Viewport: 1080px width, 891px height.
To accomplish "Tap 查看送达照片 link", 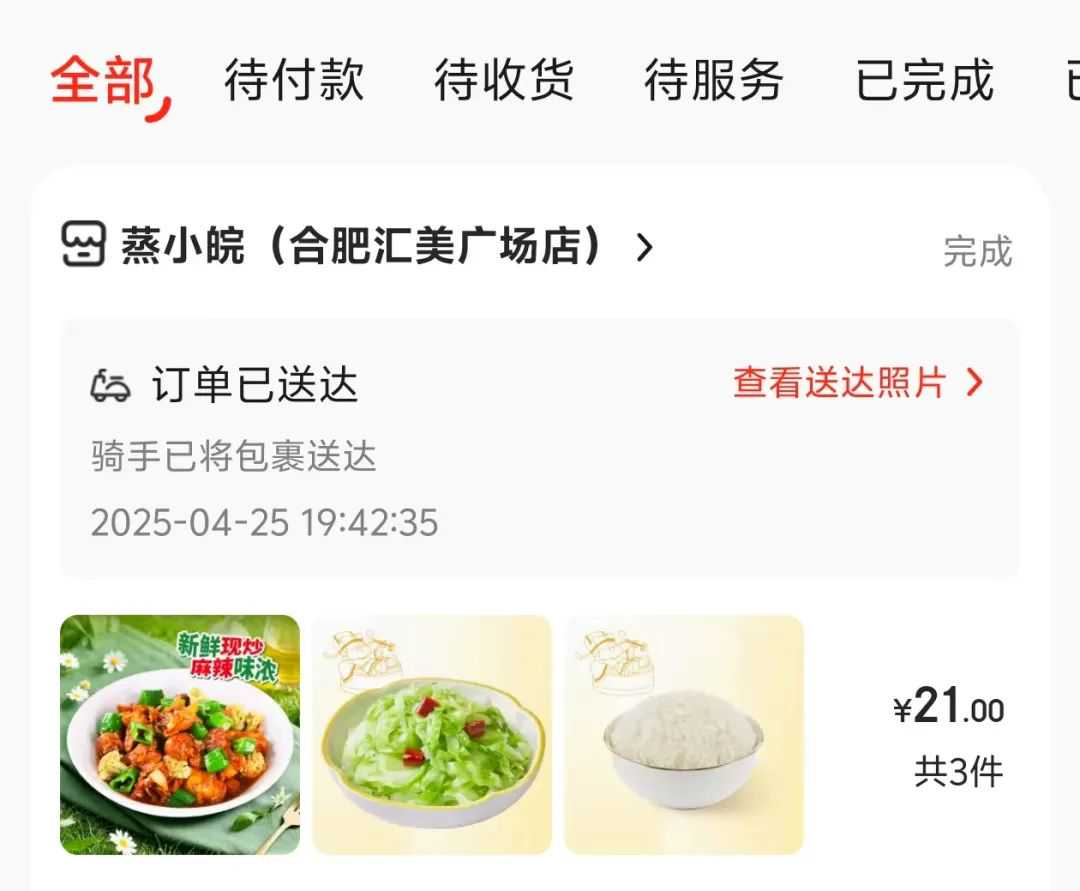I will [x=858, y=383].
